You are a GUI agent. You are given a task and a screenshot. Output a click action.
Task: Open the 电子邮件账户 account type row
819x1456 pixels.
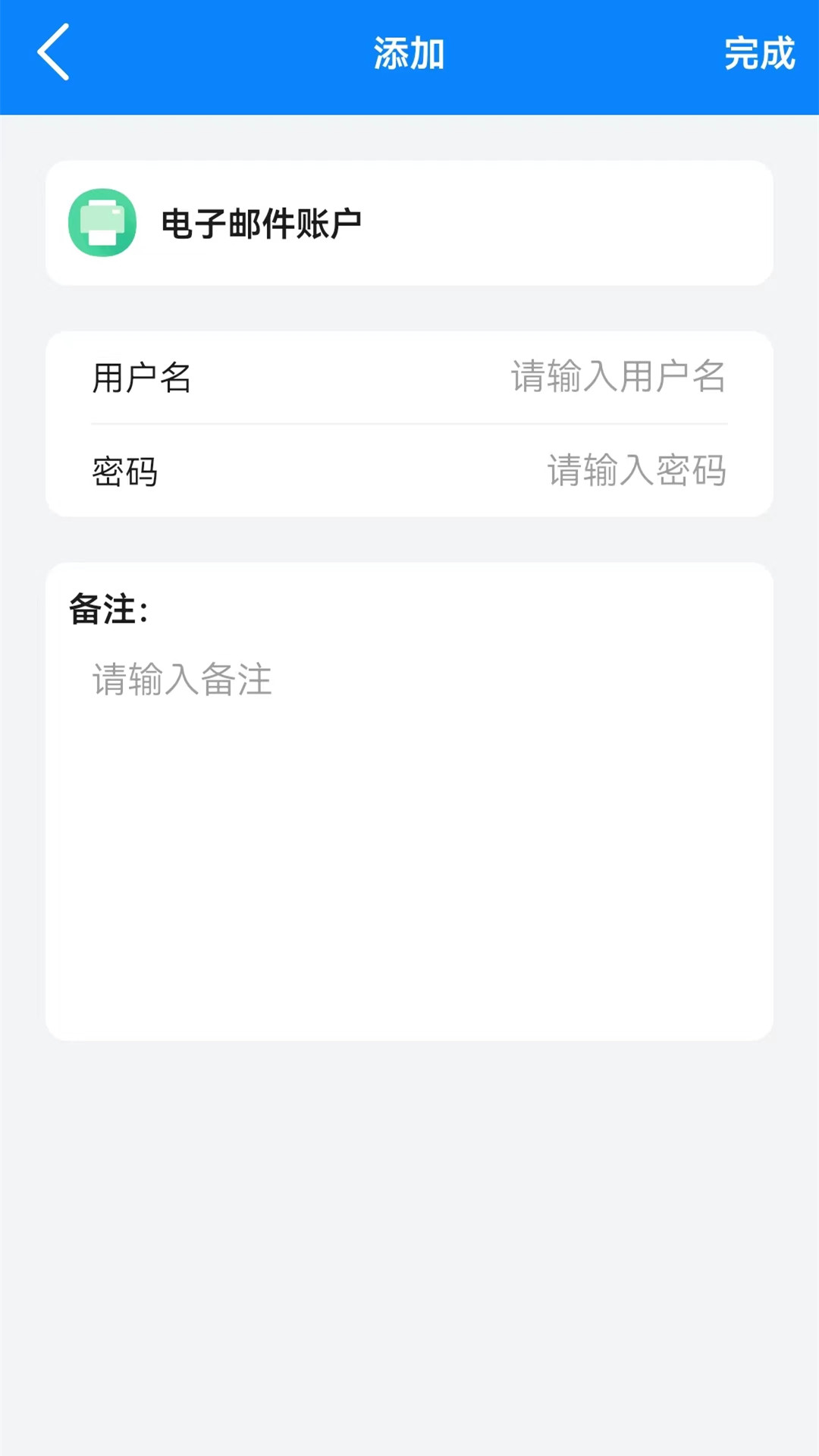pyautogui.click(x=409, y=222)
